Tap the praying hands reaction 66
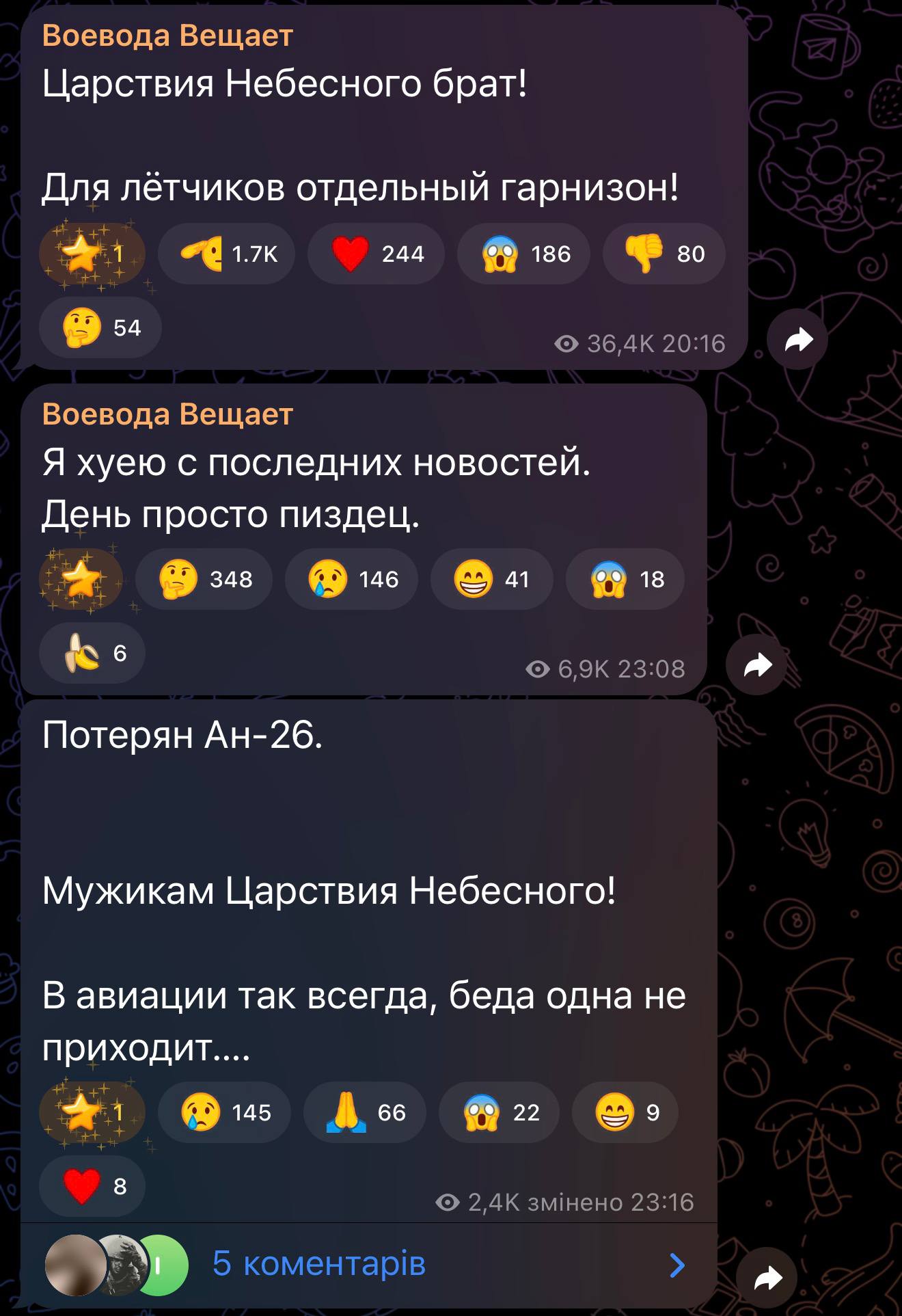Viewport: 902px width, 1316px height. pyautogui.click(x=364, y=1112)
